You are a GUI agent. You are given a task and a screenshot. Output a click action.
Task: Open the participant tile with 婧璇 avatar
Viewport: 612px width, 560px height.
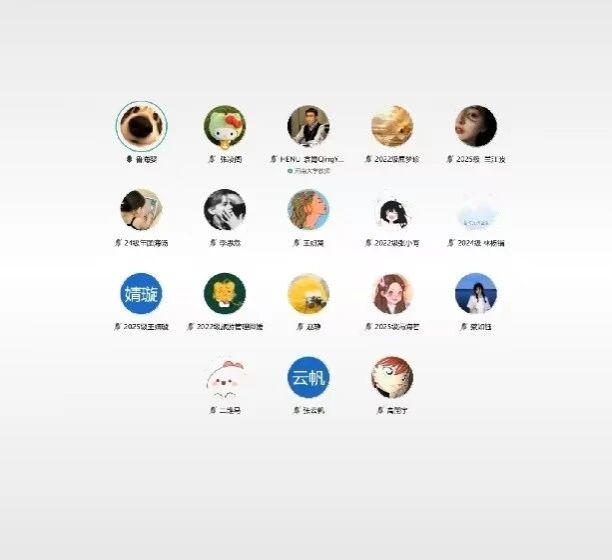[x=140, y=294]
